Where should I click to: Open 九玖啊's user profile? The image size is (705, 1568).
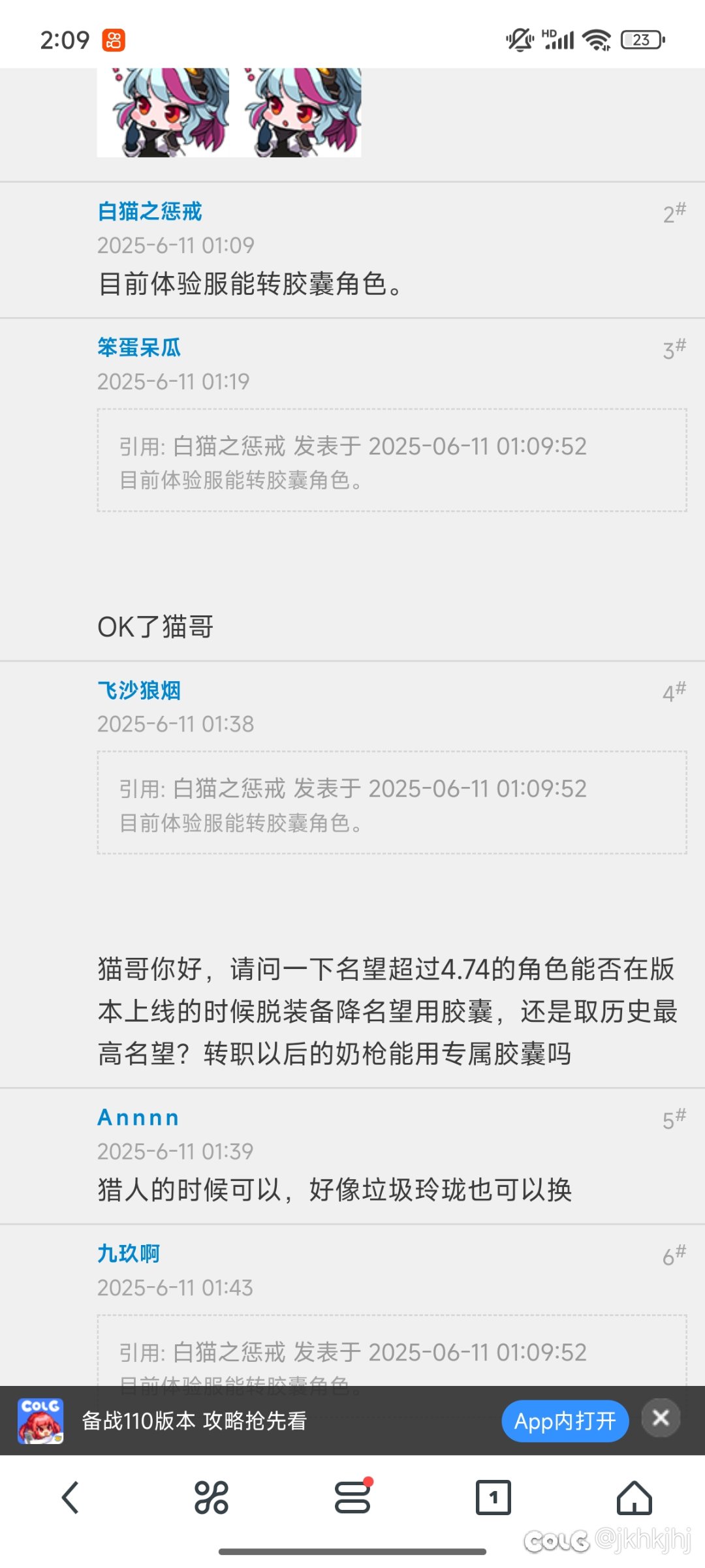129,1253
